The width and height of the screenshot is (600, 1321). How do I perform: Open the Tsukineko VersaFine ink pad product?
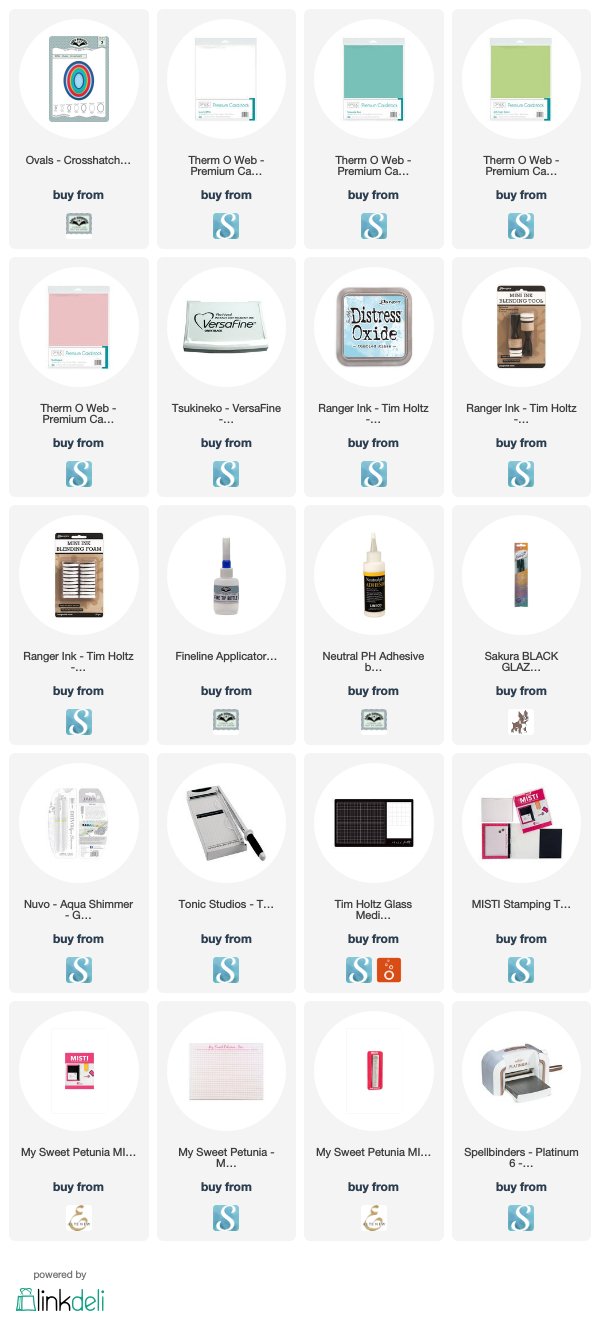(225, 377)
